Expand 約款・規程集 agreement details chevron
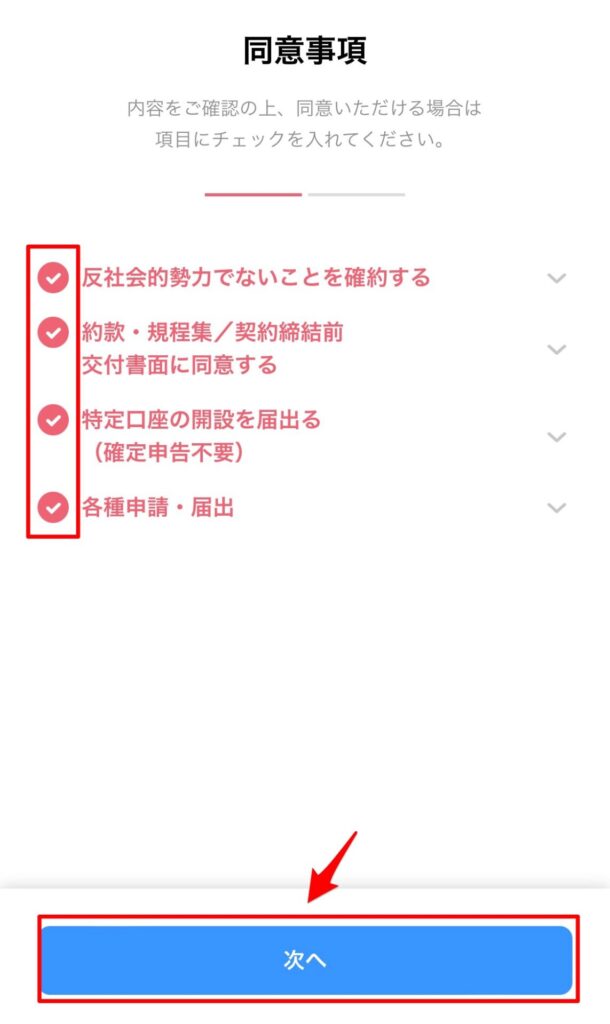Screen dimensions: 610x1024 tap(556, 349)
